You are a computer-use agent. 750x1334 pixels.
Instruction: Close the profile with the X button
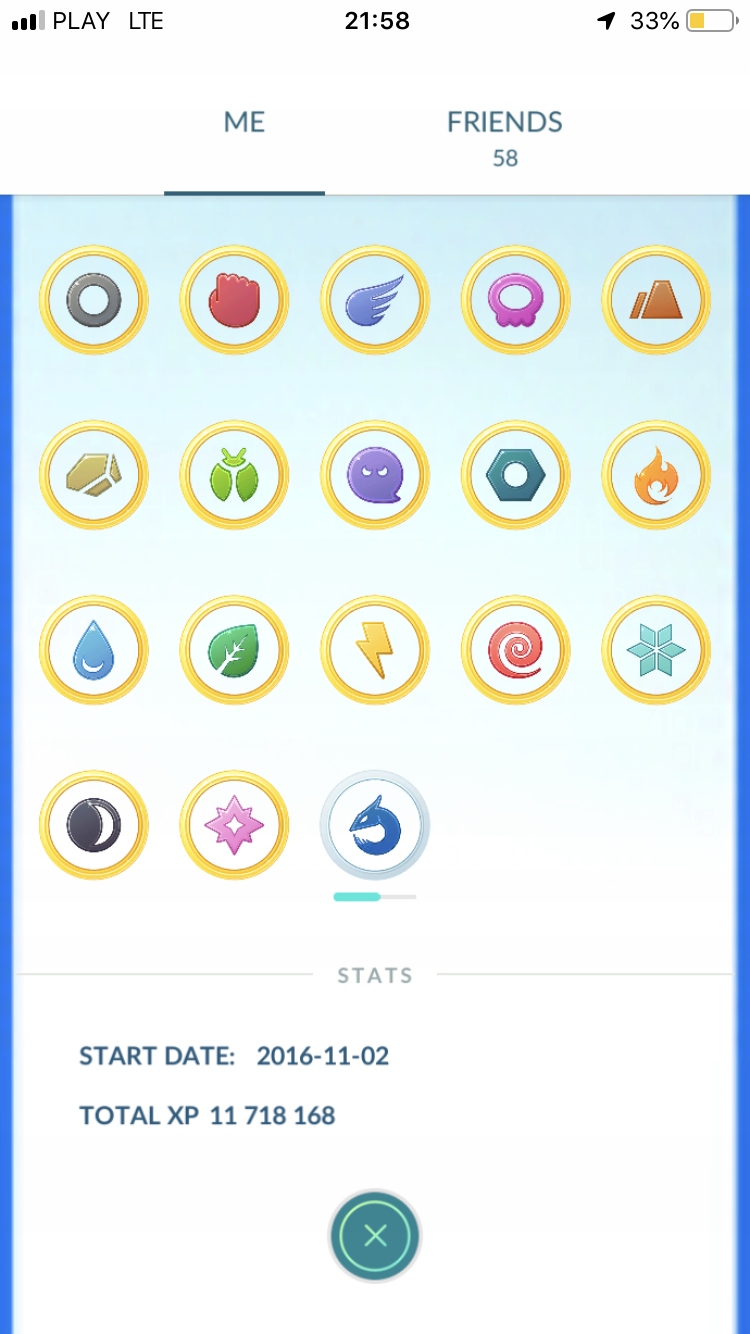375,1236
